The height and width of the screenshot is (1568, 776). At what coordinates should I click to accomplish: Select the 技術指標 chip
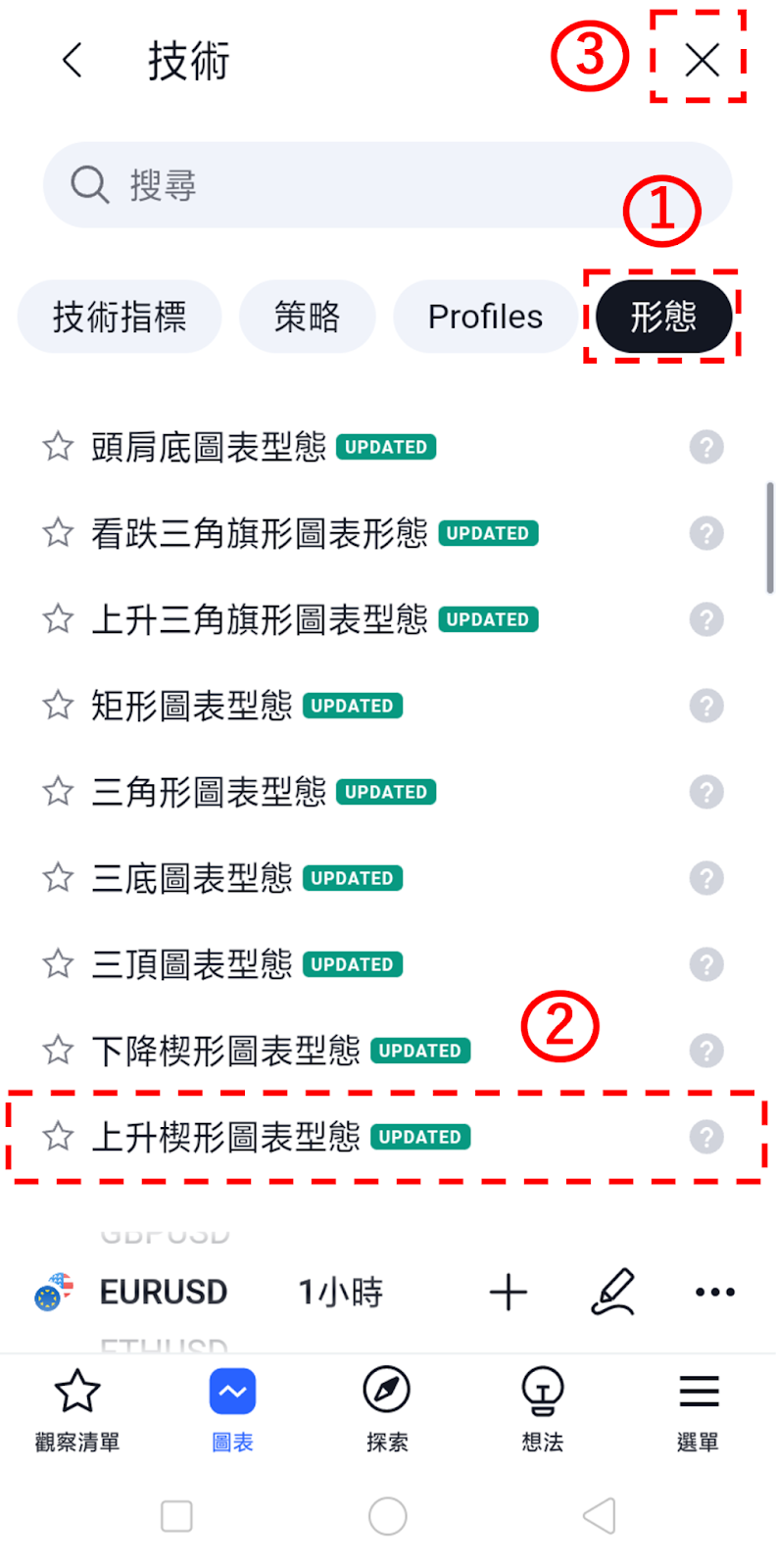(120, 317)
